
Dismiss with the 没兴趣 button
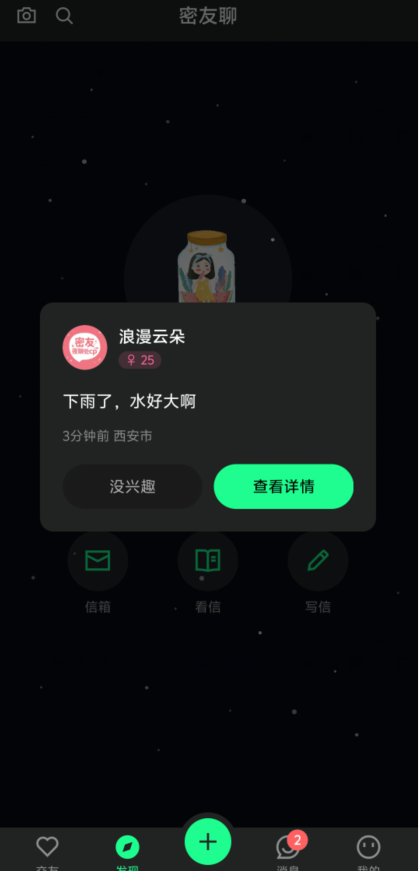click(132, 487)
